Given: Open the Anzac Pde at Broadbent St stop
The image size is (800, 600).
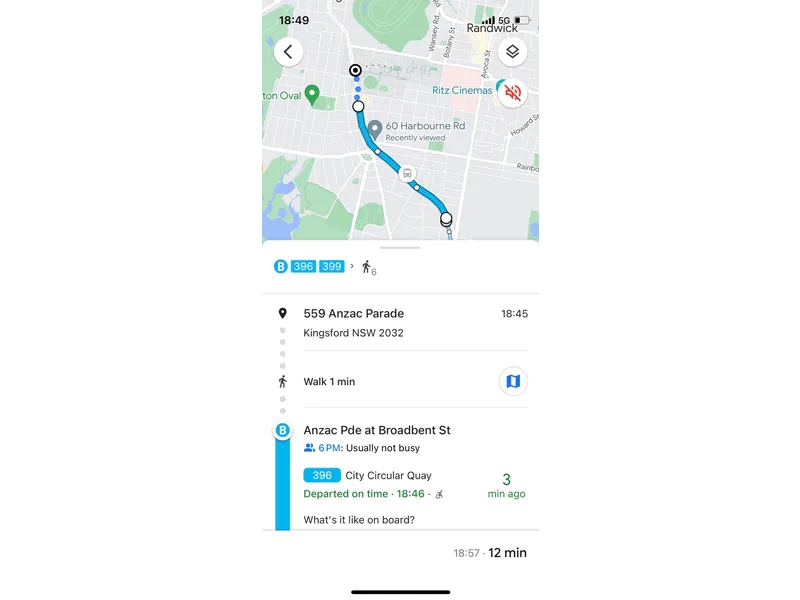Looking at the screenshot, I should coord(377,430).
